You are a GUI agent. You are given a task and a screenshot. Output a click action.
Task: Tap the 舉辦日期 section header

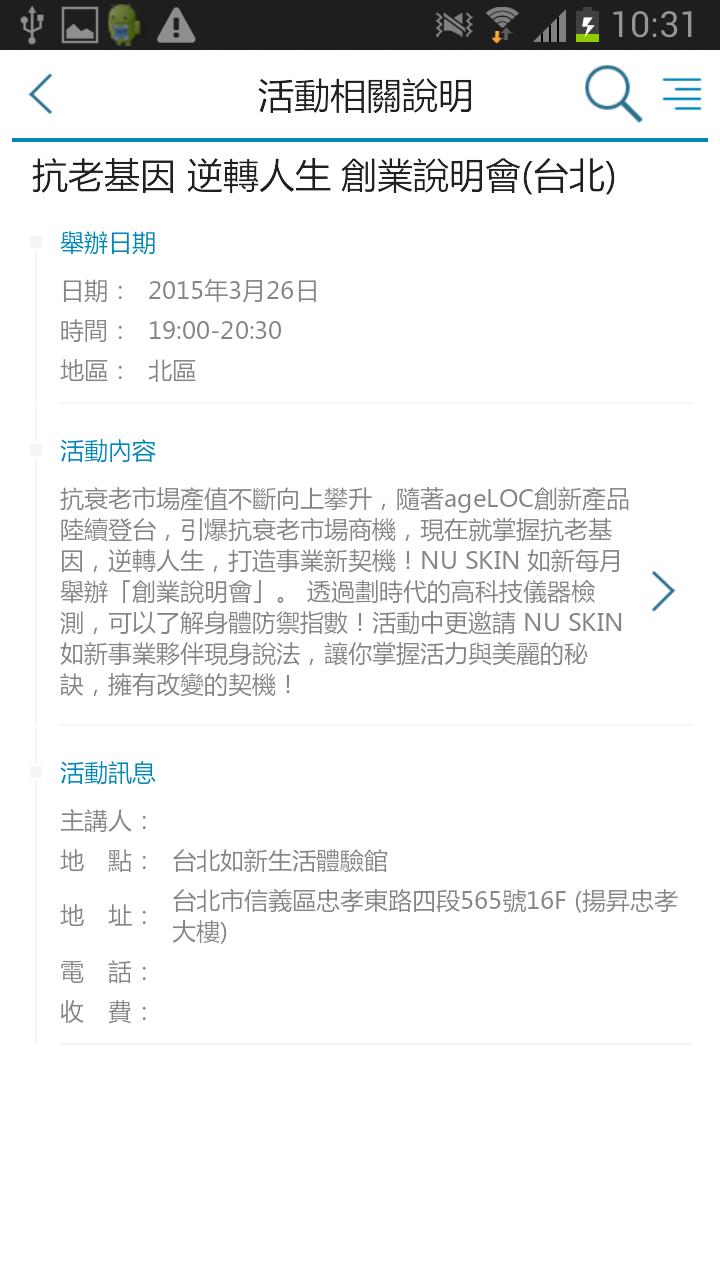[106, 243]
